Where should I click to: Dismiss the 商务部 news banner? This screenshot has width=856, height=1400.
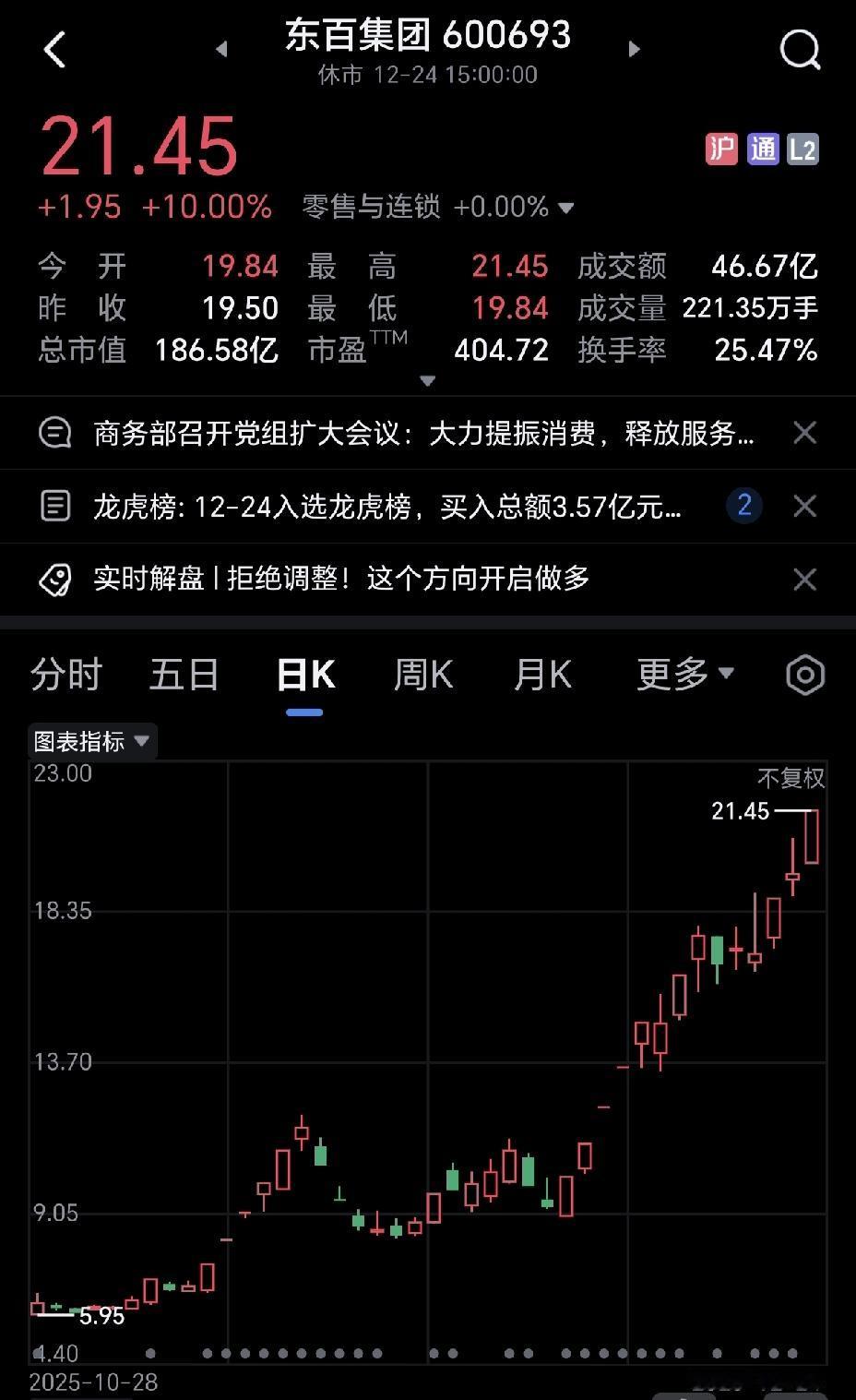[805, 433]
